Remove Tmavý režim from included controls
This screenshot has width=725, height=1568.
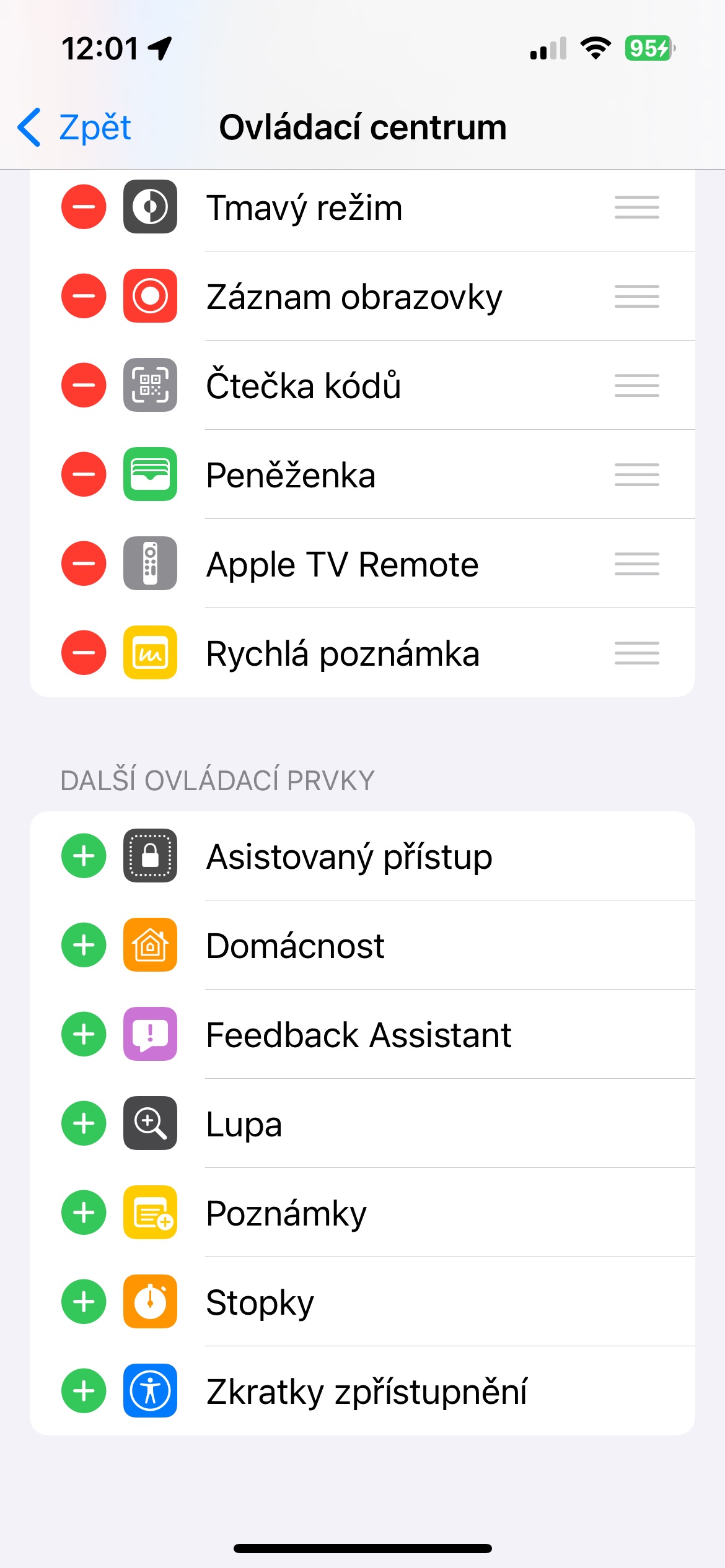tap(84, 207)
